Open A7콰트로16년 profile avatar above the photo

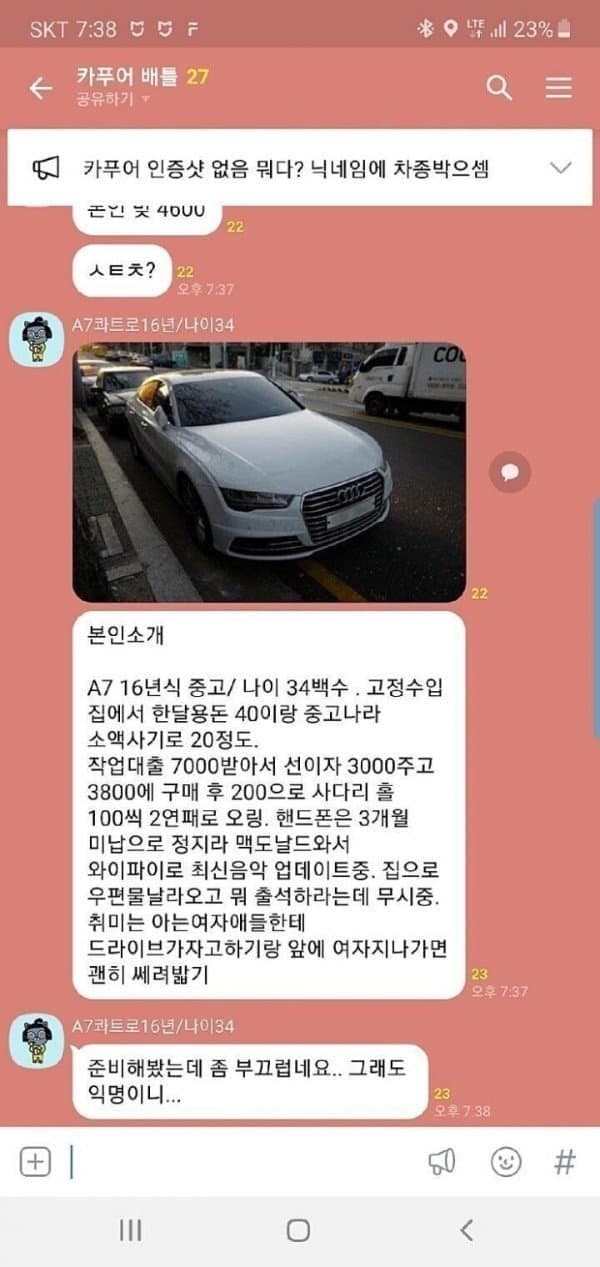(38, 340)
